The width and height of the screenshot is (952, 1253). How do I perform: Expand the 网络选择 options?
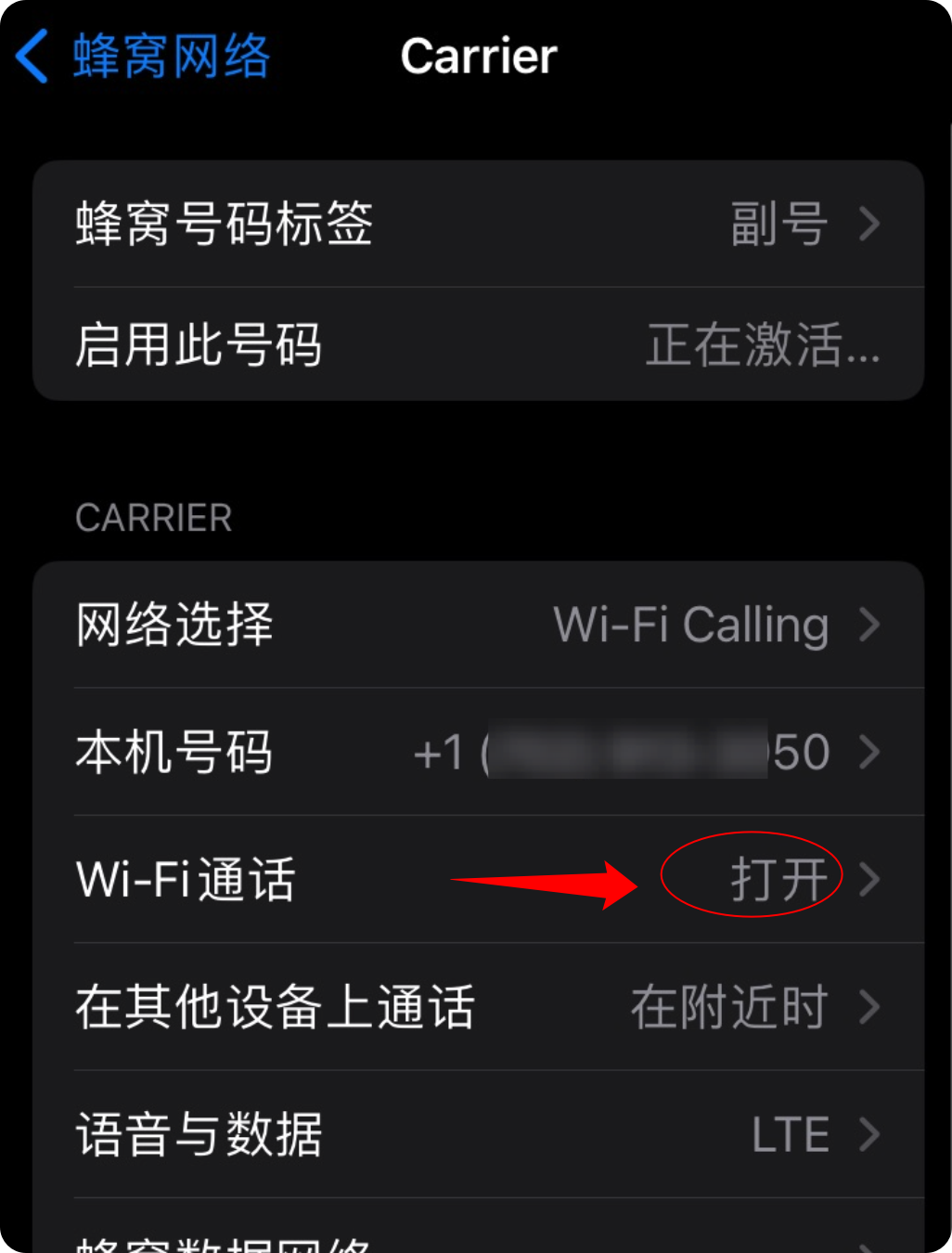(x=371, y=625)
